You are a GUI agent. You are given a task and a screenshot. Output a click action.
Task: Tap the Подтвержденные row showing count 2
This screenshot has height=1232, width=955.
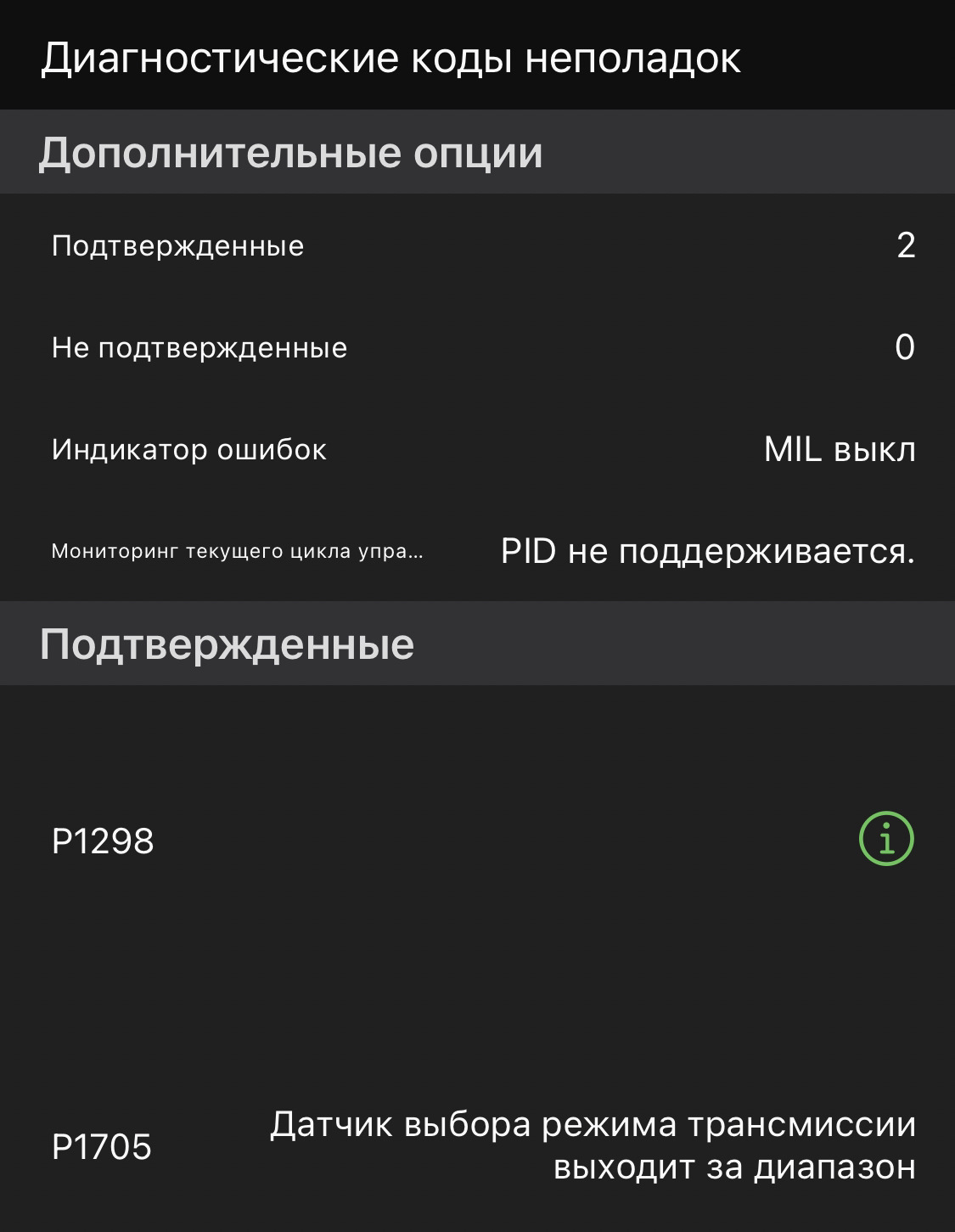[475, 245]
